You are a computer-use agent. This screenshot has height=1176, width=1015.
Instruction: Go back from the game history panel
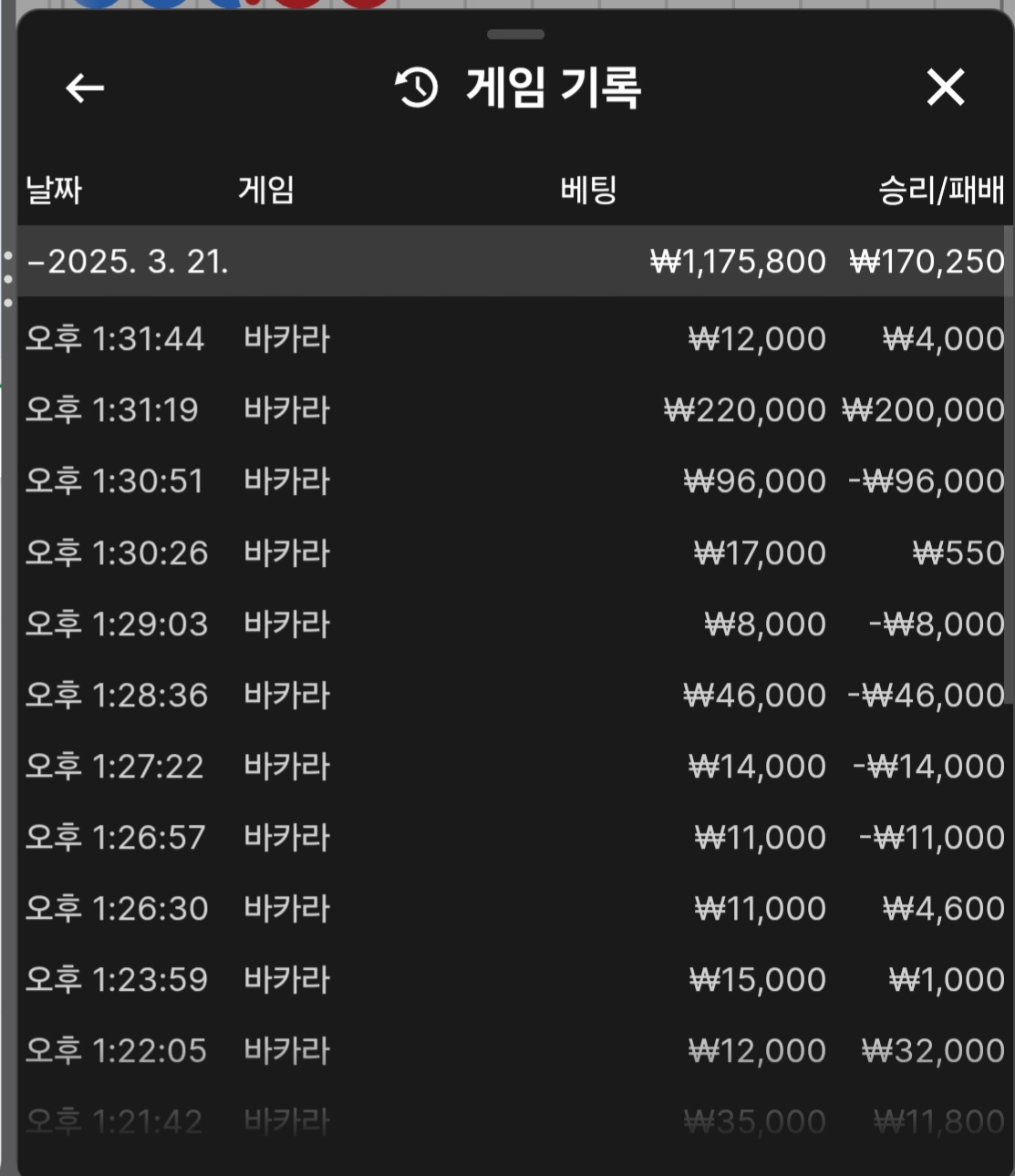pos(85,88)
